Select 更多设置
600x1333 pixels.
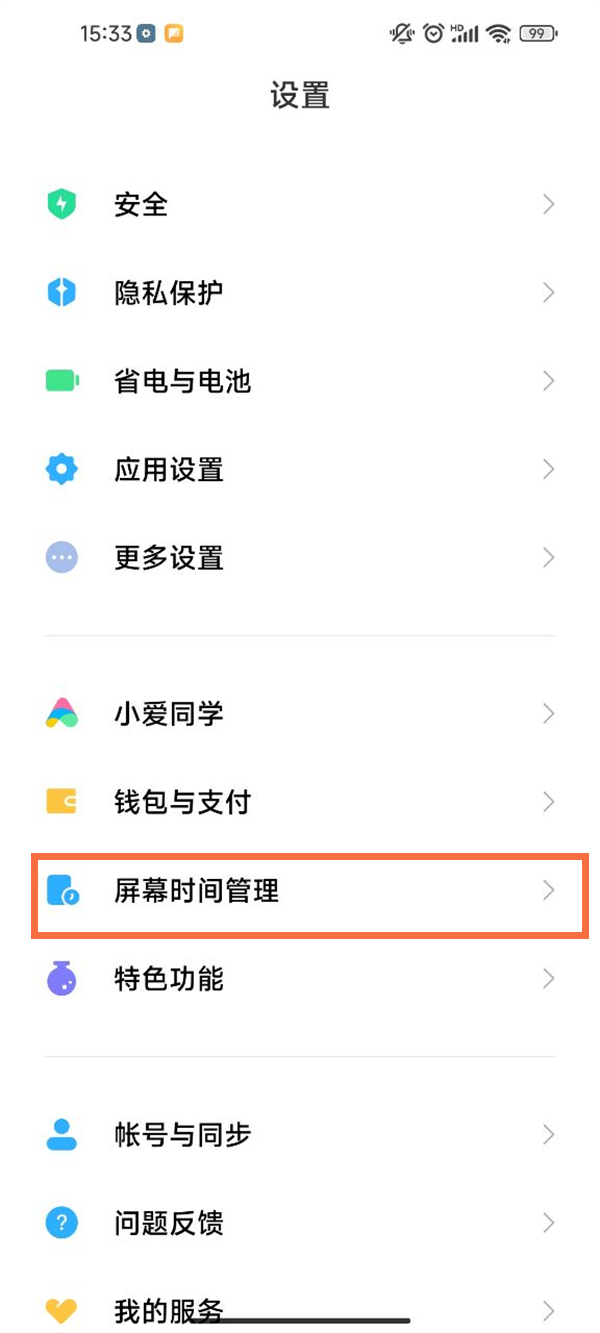pos(300,557)
